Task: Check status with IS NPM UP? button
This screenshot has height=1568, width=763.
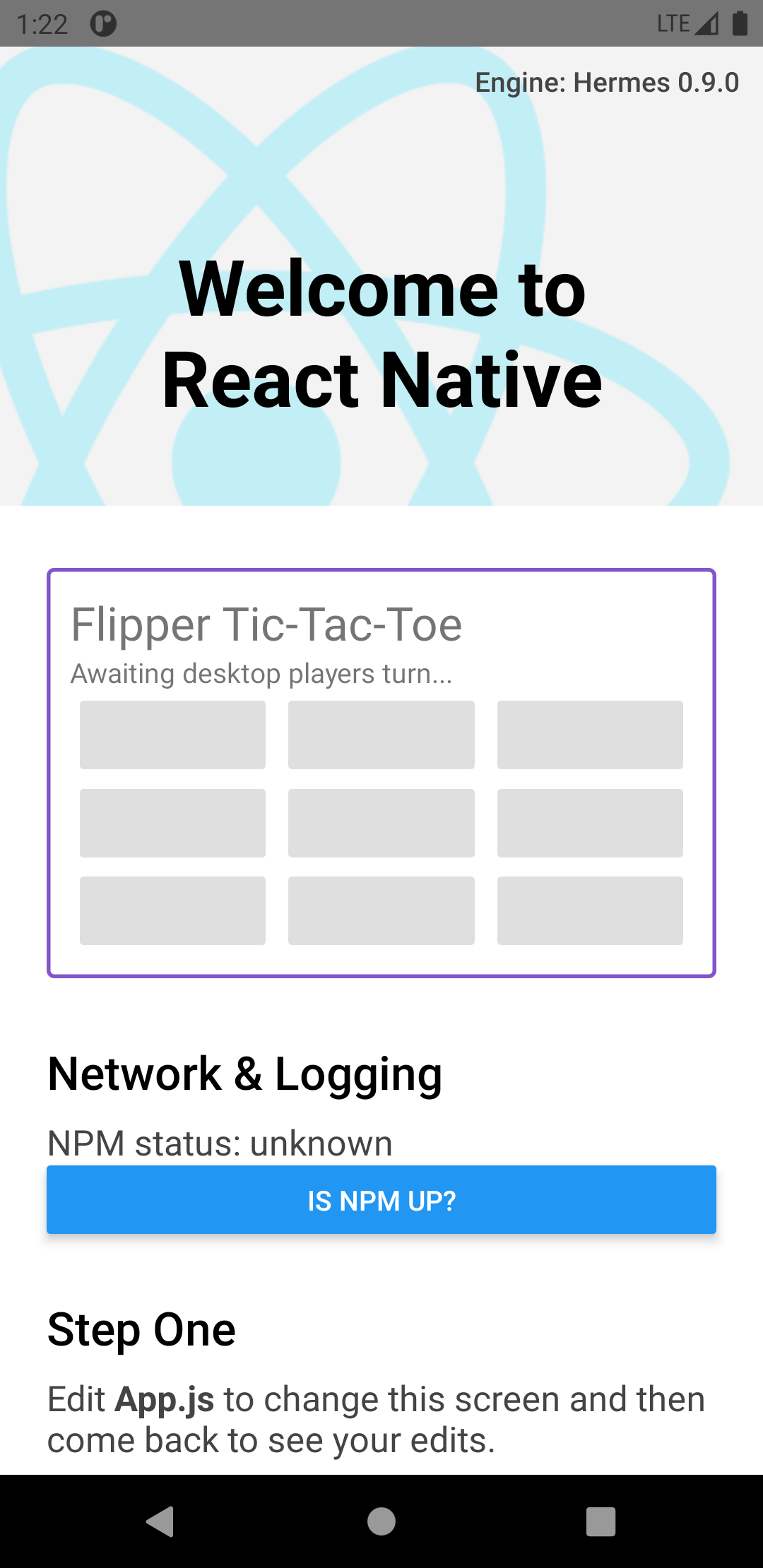Action: click(x=381, y=1199)
